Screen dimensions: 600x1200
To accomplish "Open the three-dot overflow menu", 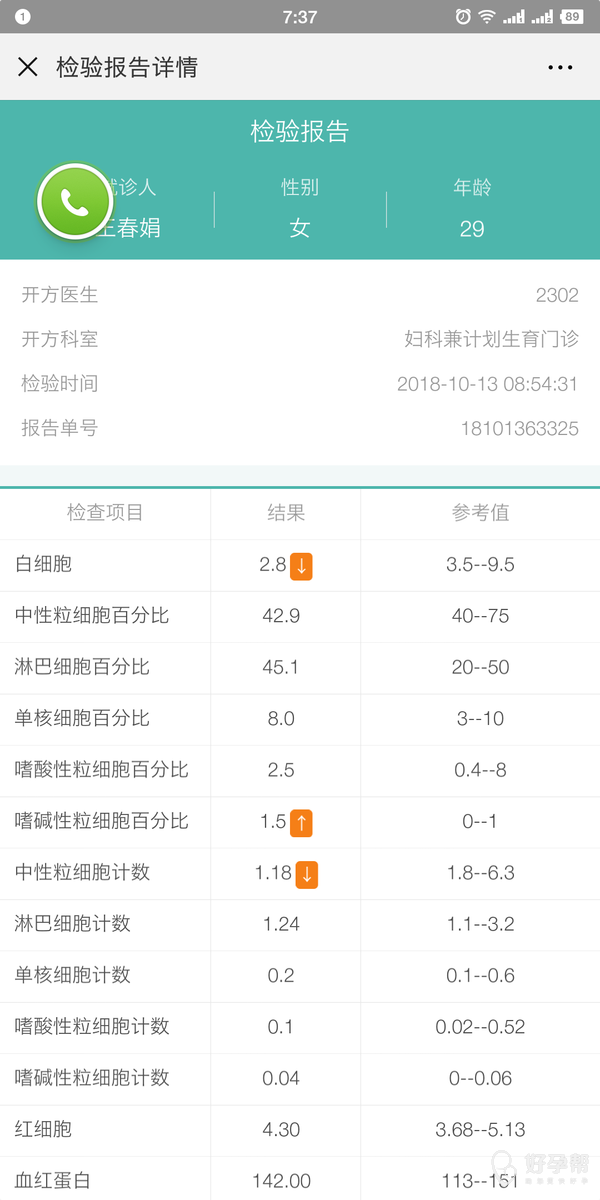I will [560, 67].
